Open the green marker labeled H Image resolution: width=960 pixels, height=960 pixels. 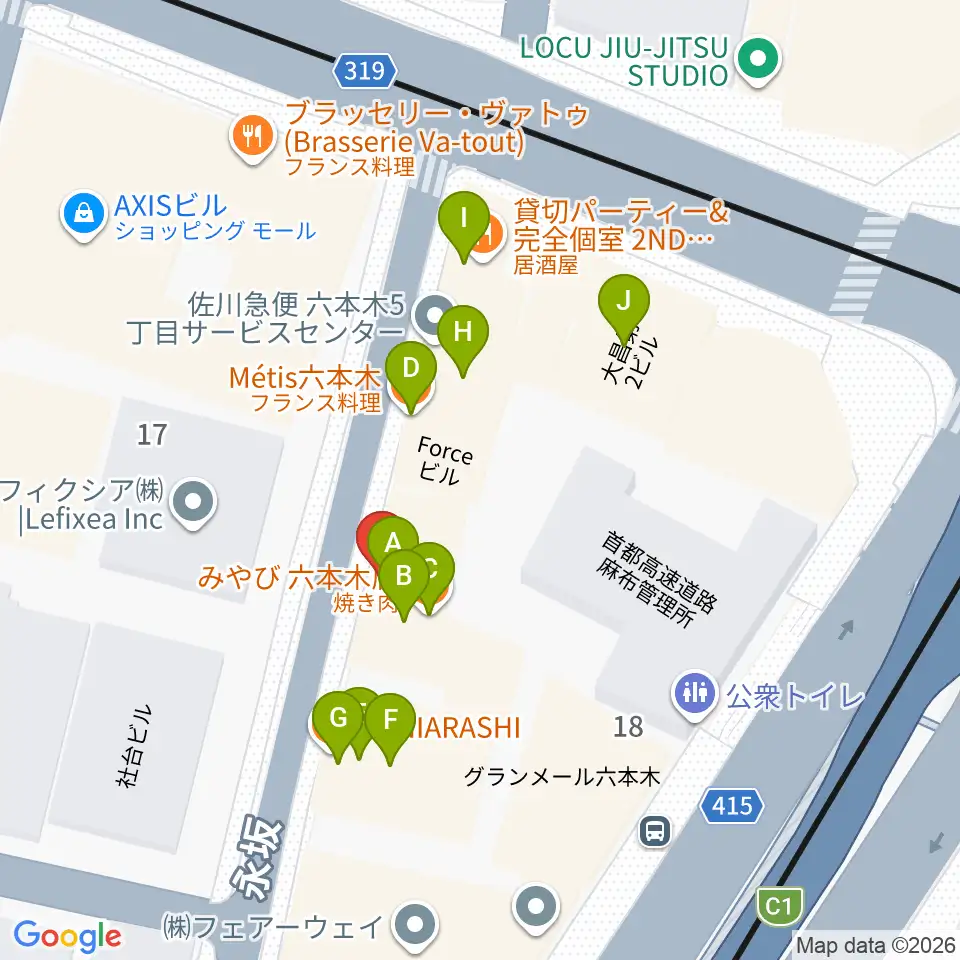click(463, 333)
